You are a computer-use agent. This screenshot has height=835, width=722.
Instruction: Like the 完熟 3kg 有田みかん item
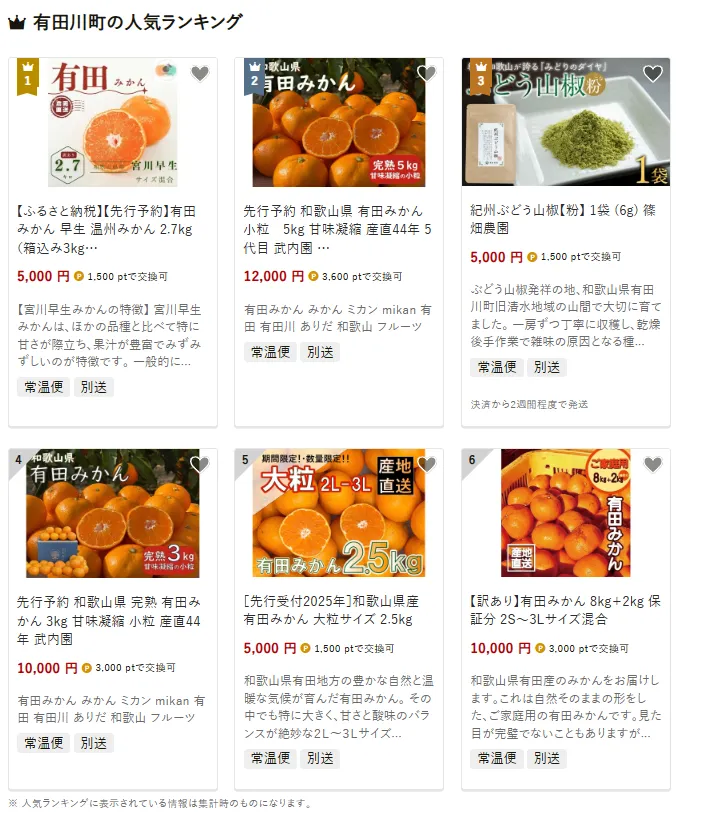tap(200, 465)
